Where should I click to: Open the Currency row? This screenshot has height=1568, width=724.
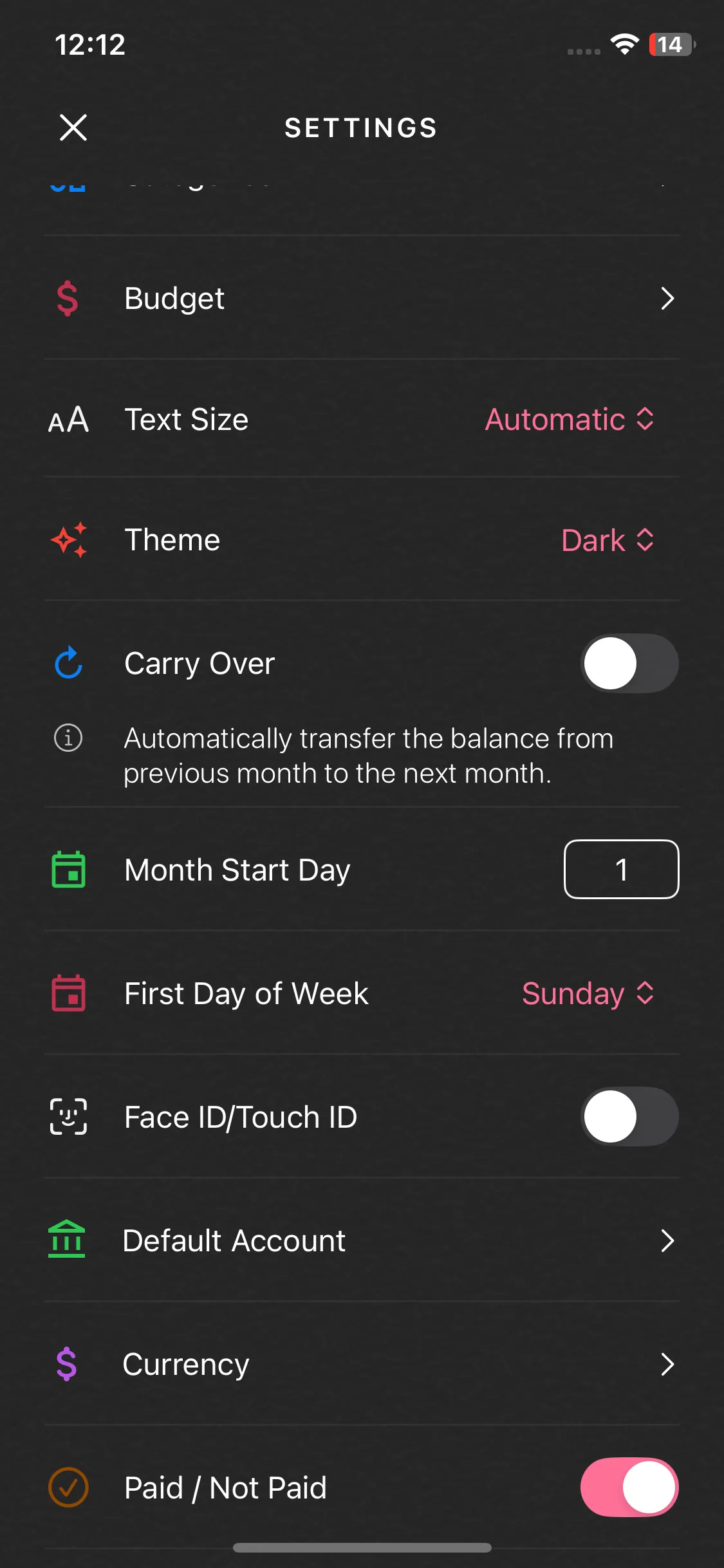[x=362, y=1364]
